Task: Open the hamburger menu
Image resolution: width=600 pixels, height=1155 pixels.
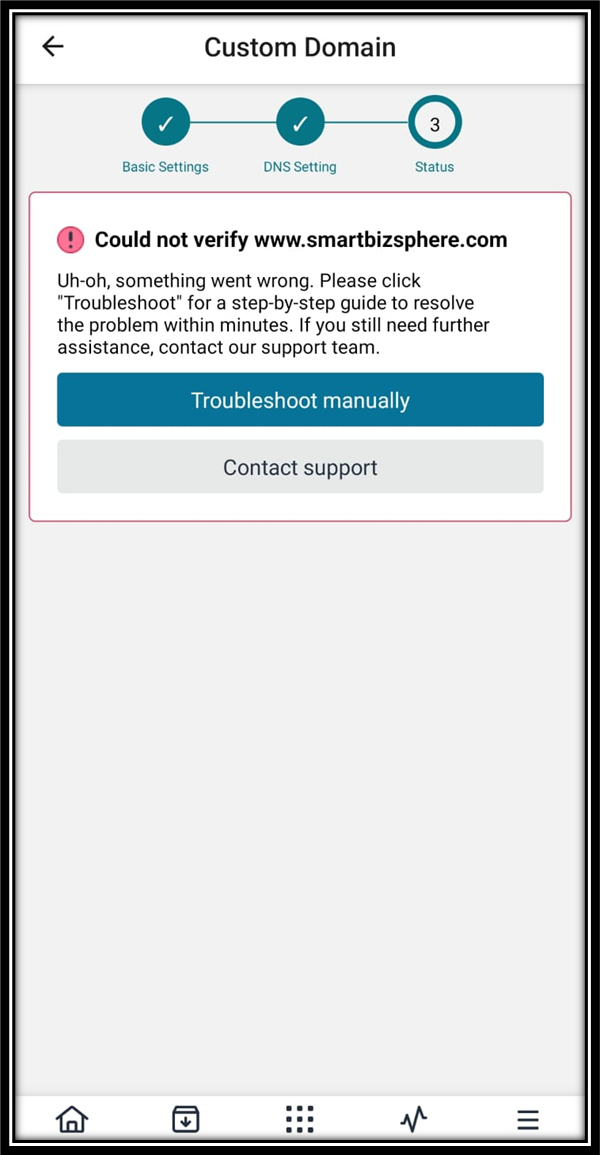Action: pyautogui.click(x=527, y=1120)
